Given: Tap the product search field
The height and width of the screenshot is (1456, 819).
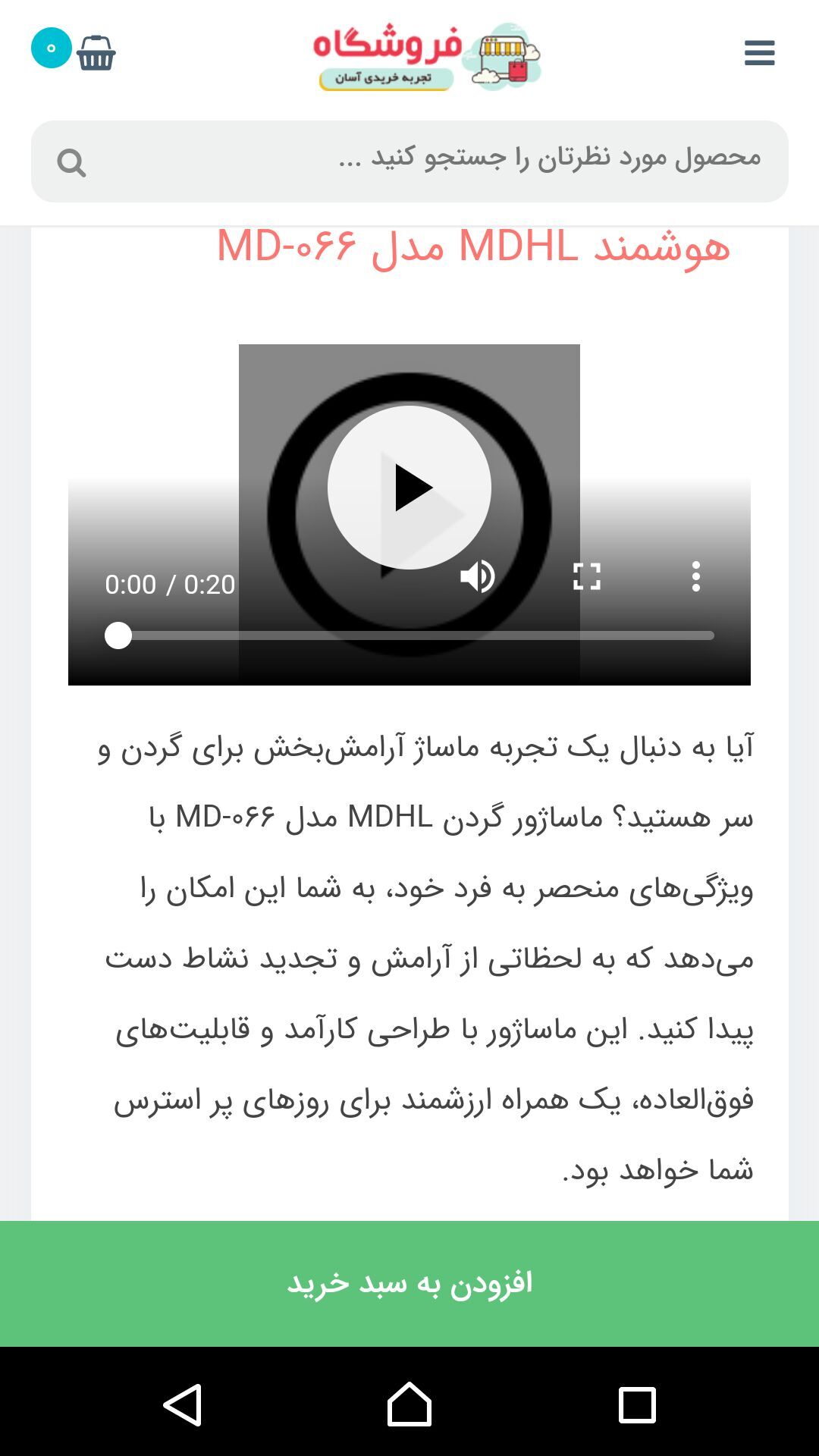Looking at the screenshot, I should [425, 159].
